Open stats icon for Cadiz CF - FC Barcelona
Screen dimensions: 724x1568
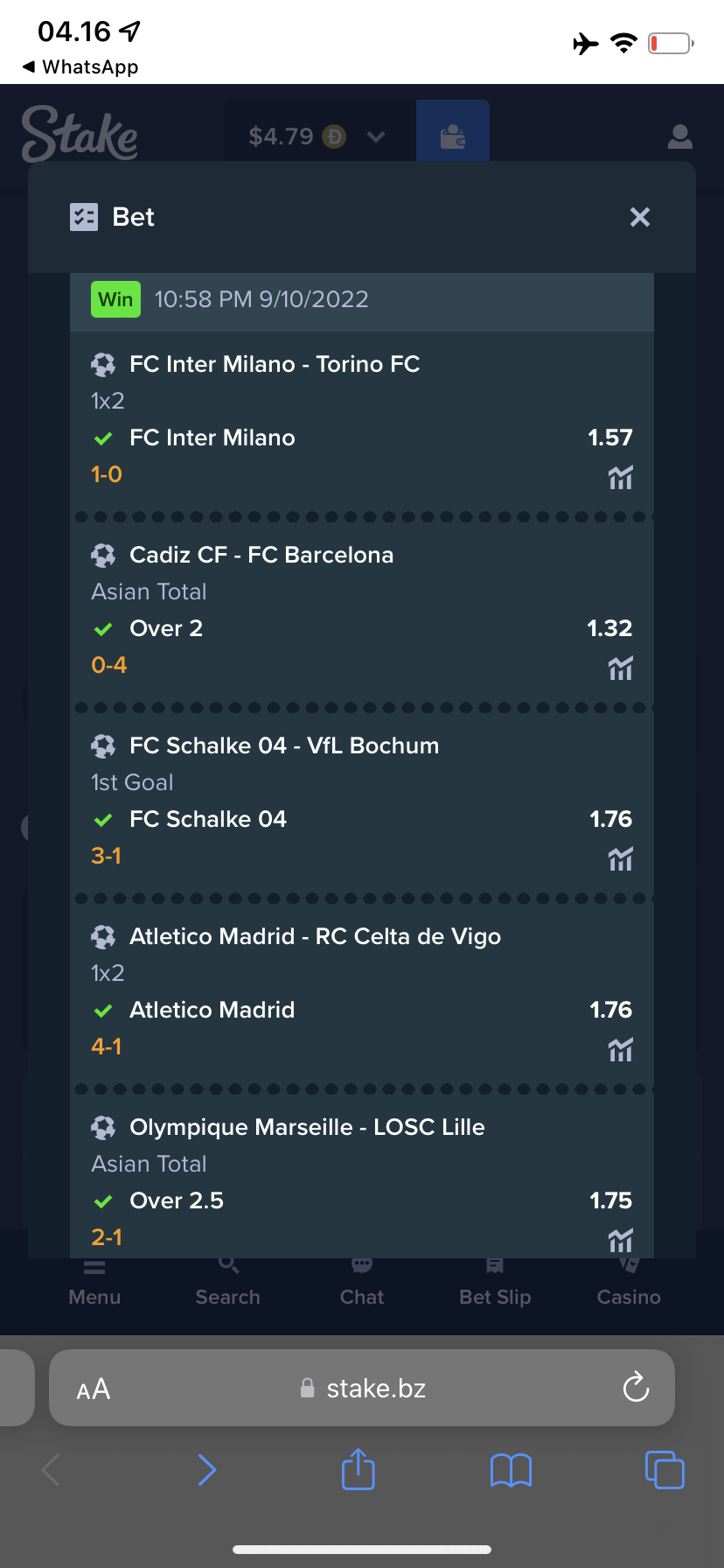click(620, 668)
